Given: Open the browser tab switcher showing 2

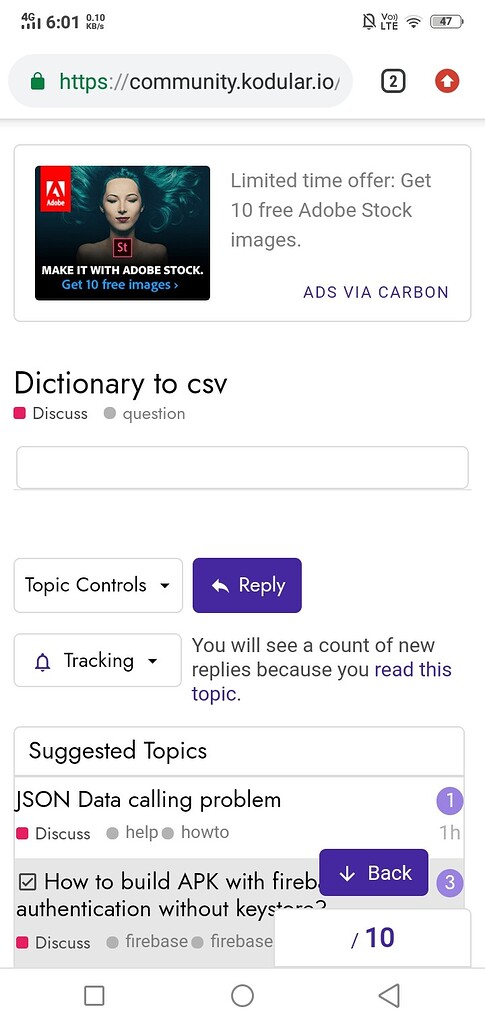Looking at the screenshot, I should point(392,82).
